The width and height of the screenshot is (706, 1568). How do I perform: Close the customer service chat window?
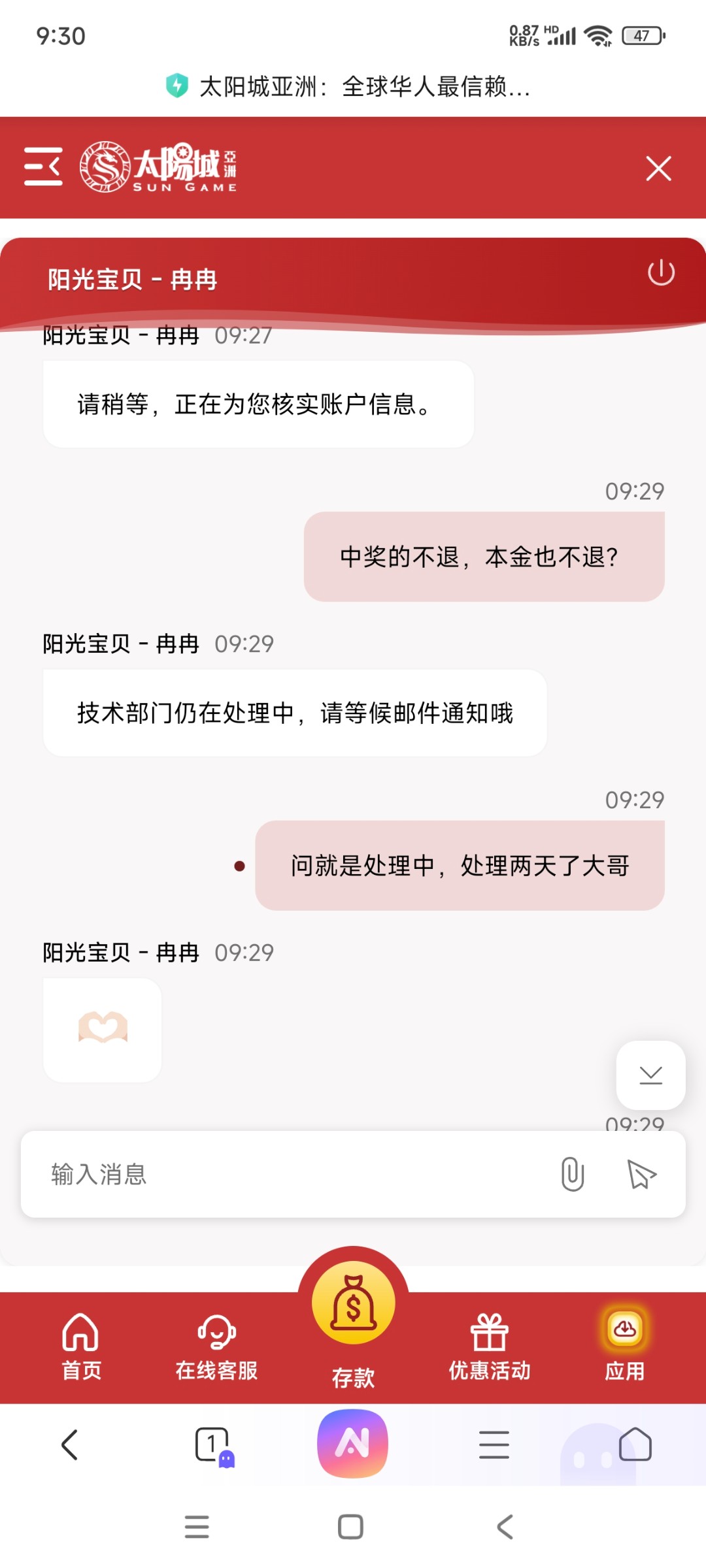pos(658,168)
